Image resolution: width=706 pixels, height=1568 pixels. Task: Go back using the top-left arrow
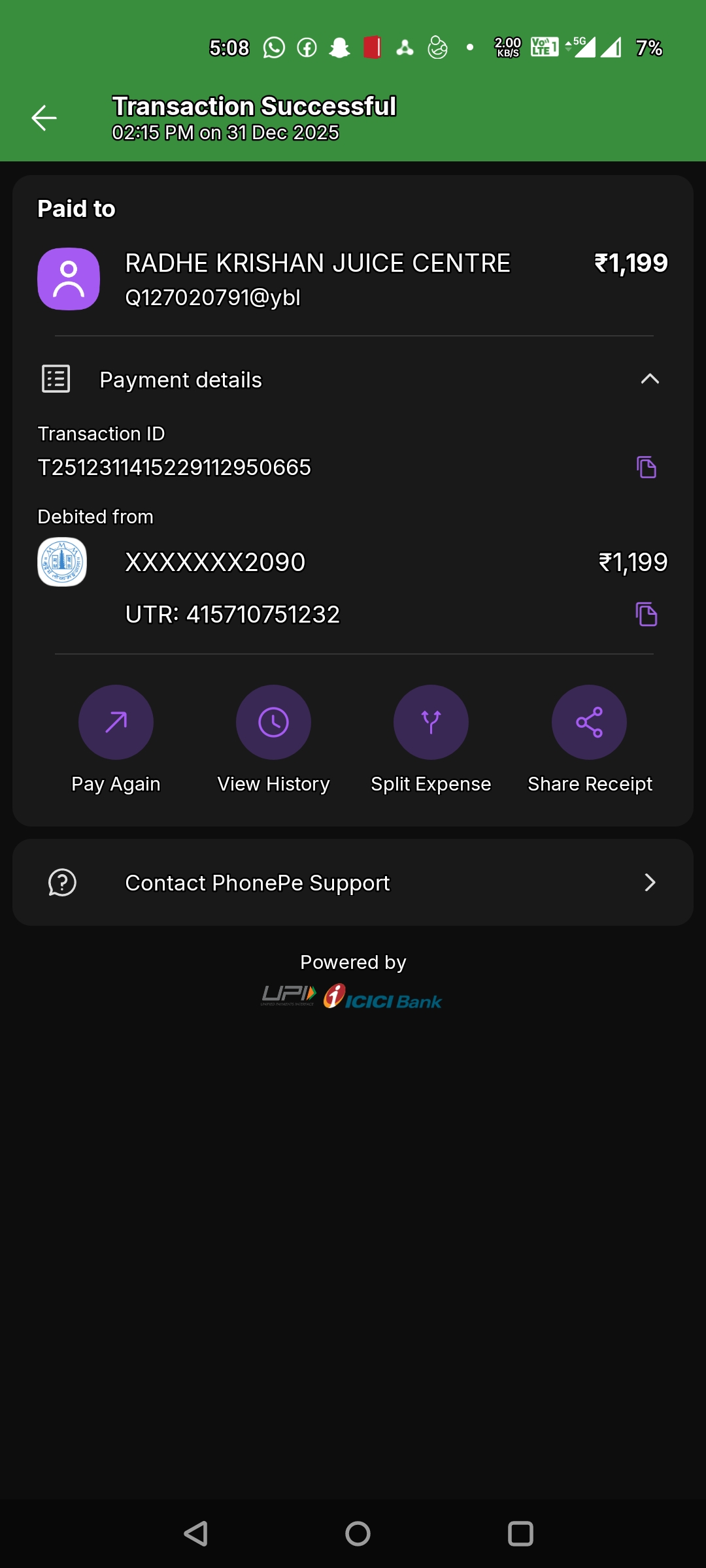point(44,118)
